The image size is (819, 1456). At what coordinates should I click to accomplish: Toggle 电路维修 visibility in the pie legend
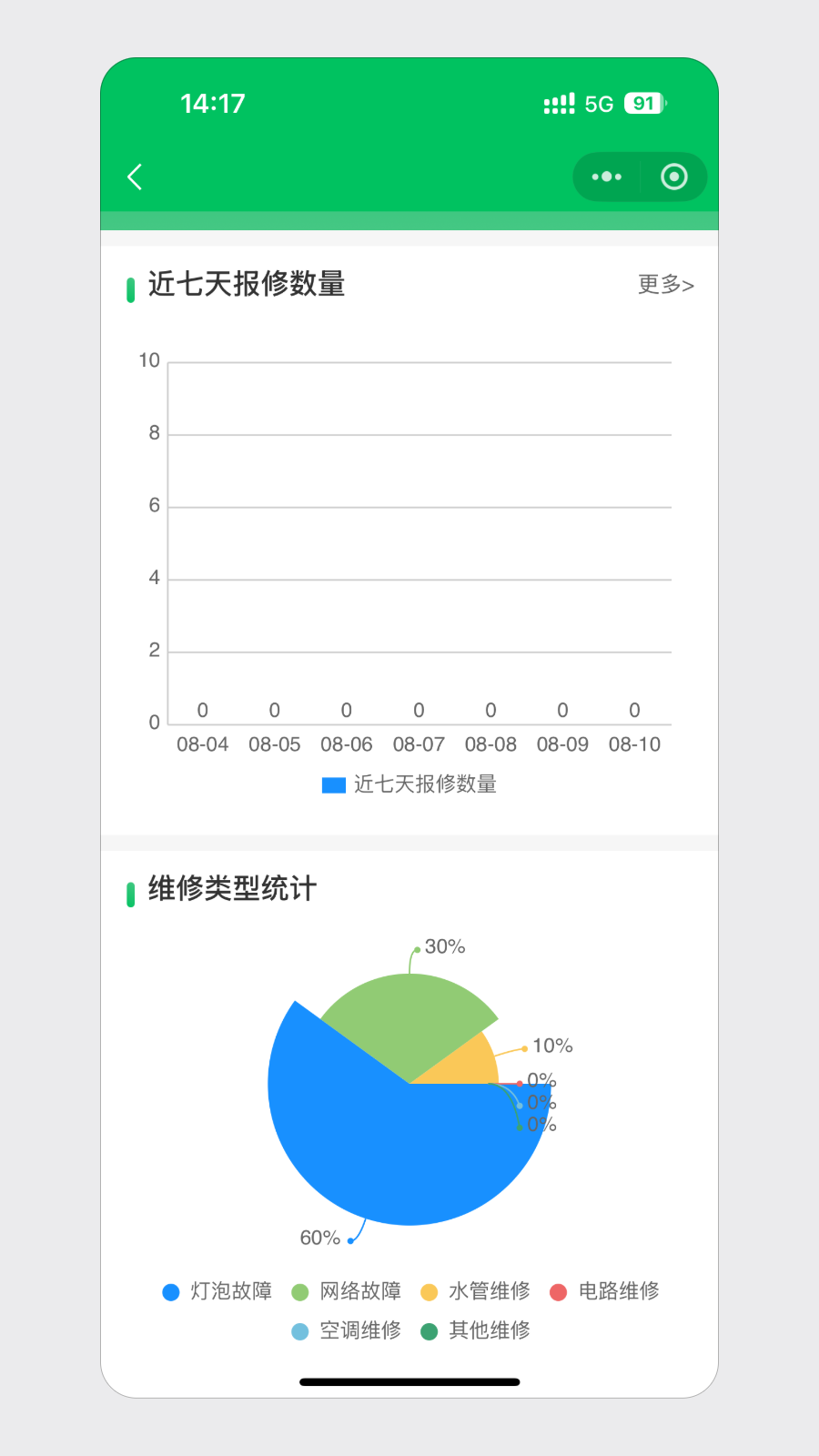coord(557,1291)
